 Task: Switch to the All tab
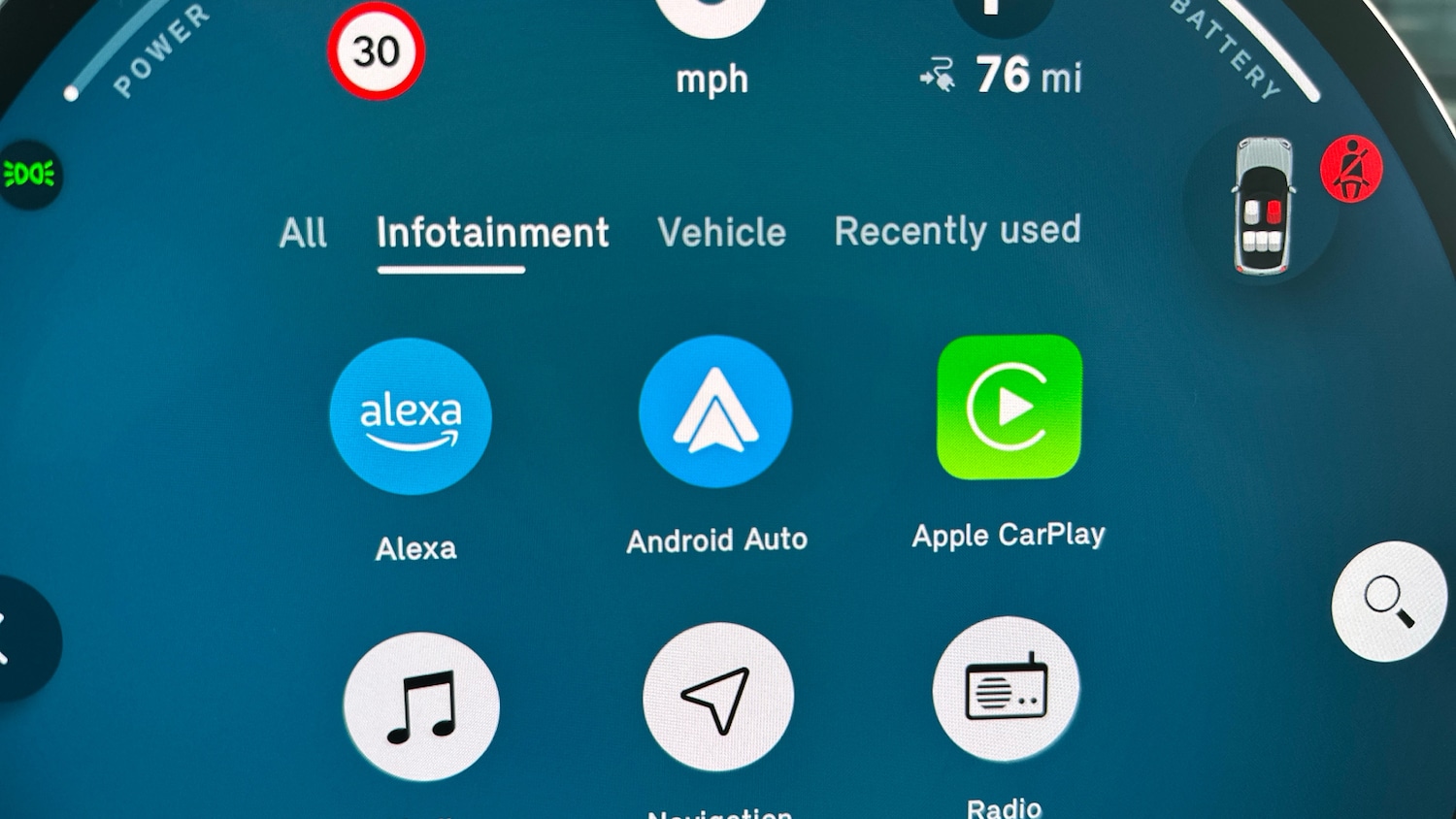tap(303, 234)
